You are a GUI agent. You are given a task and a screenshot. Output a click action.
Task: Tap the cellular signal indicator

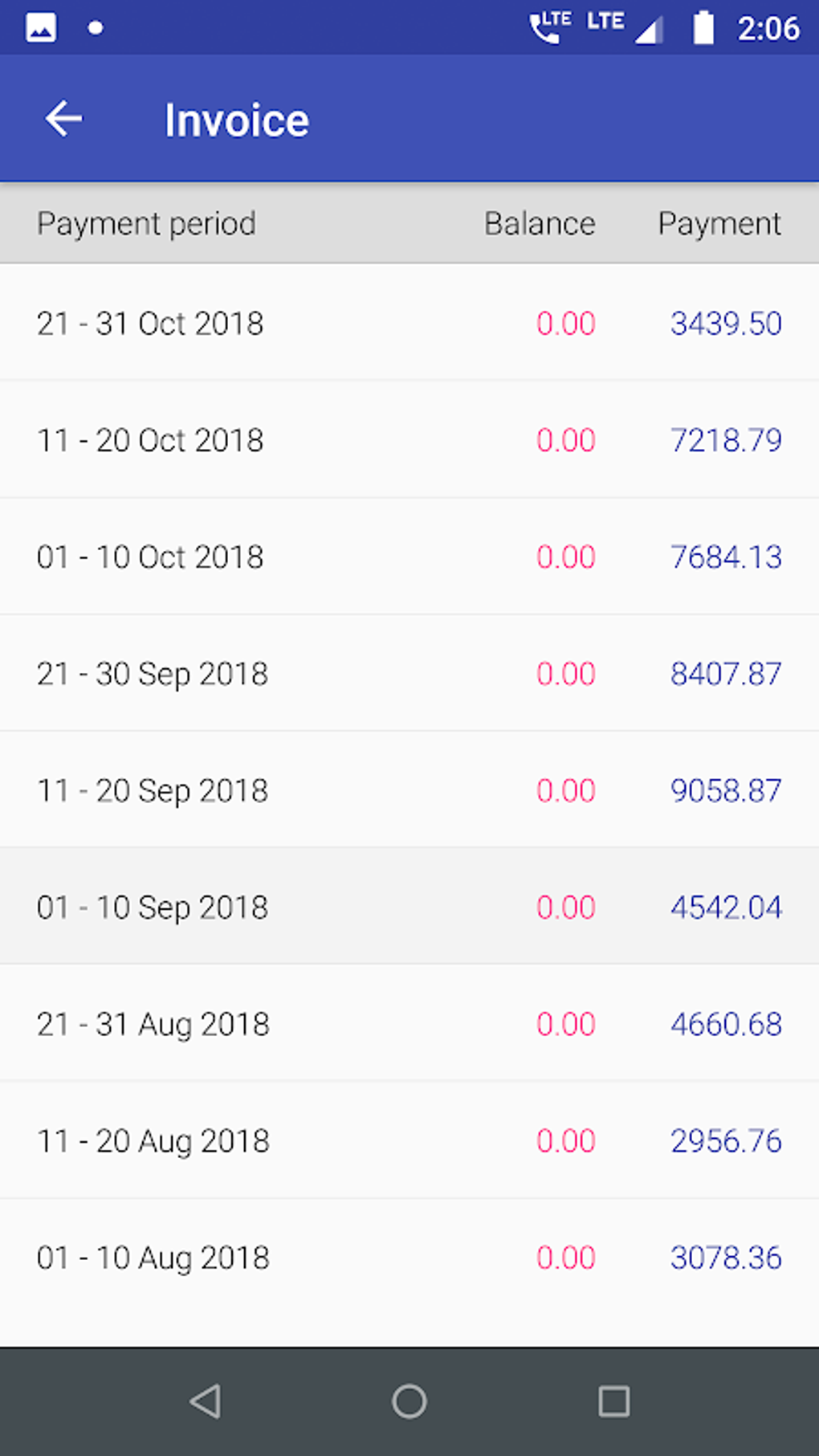(x=650, y=26)
